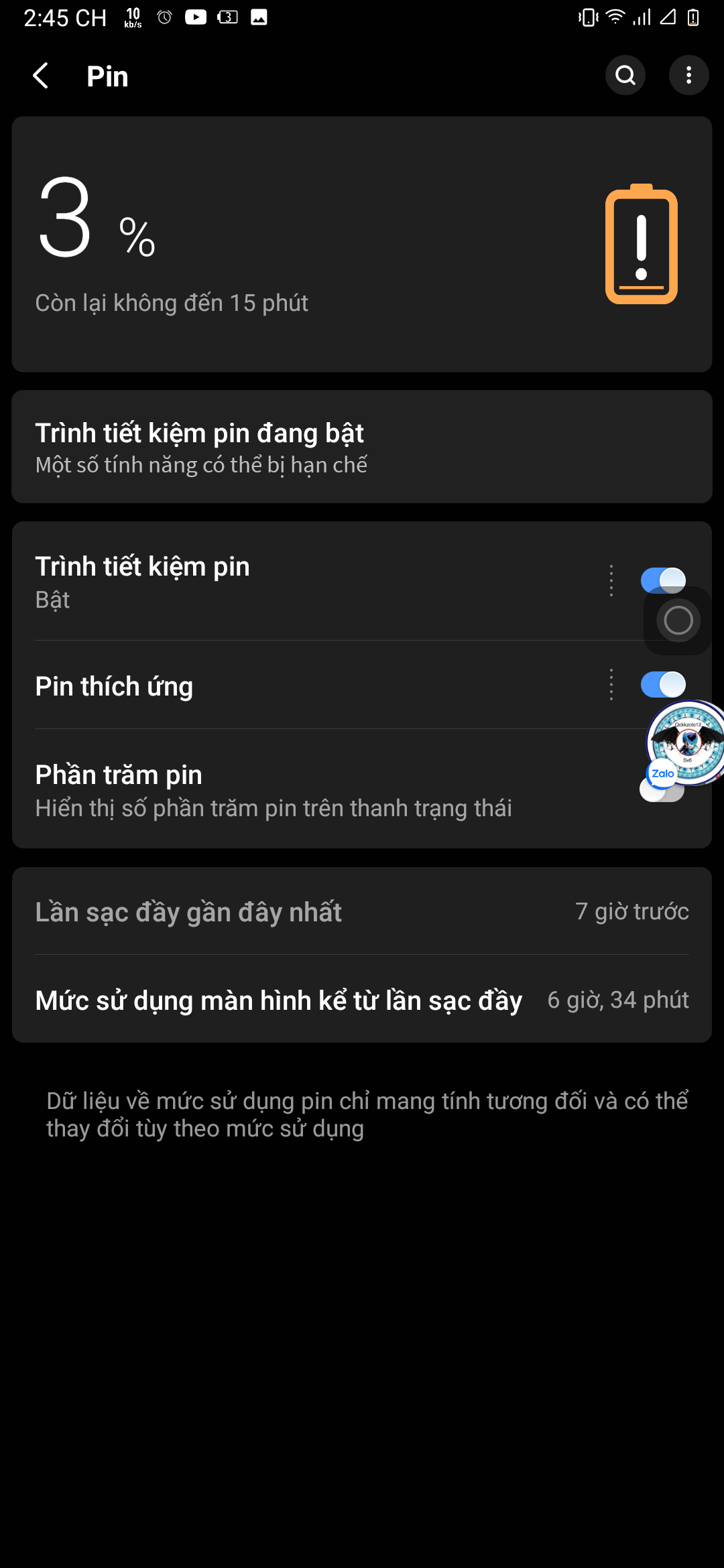Open search in battery settings
724x1568 pixels.
click(x=625, y=75)
